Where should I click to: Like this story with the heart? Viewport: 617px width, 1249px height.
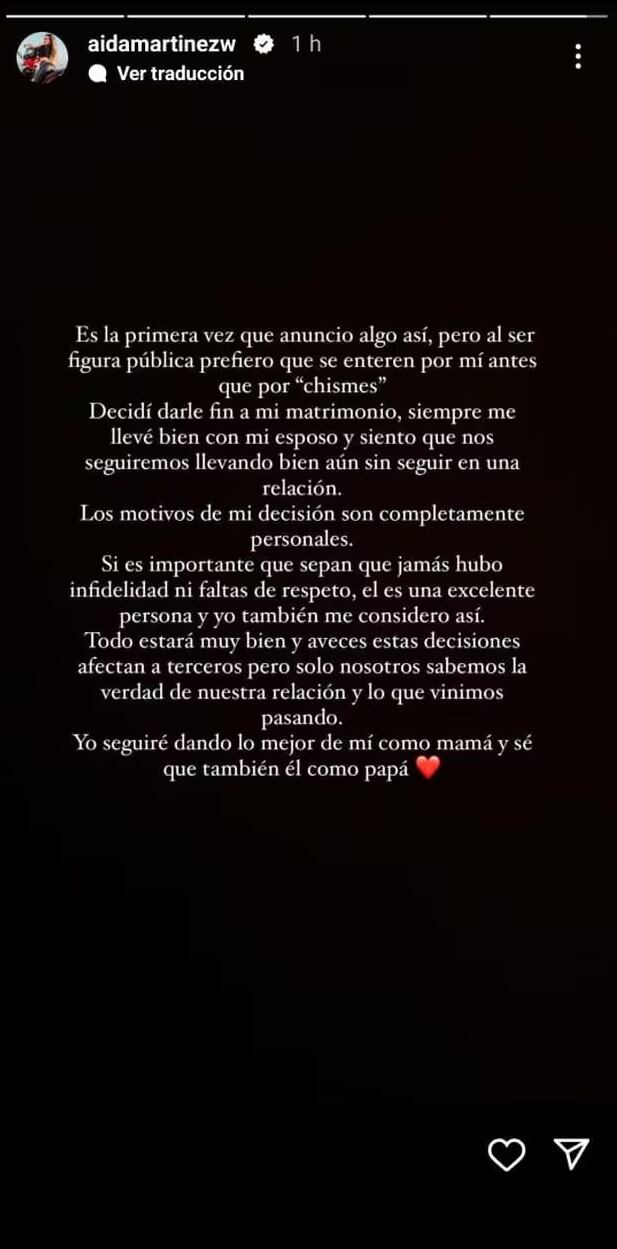[x=506, y=1153]
